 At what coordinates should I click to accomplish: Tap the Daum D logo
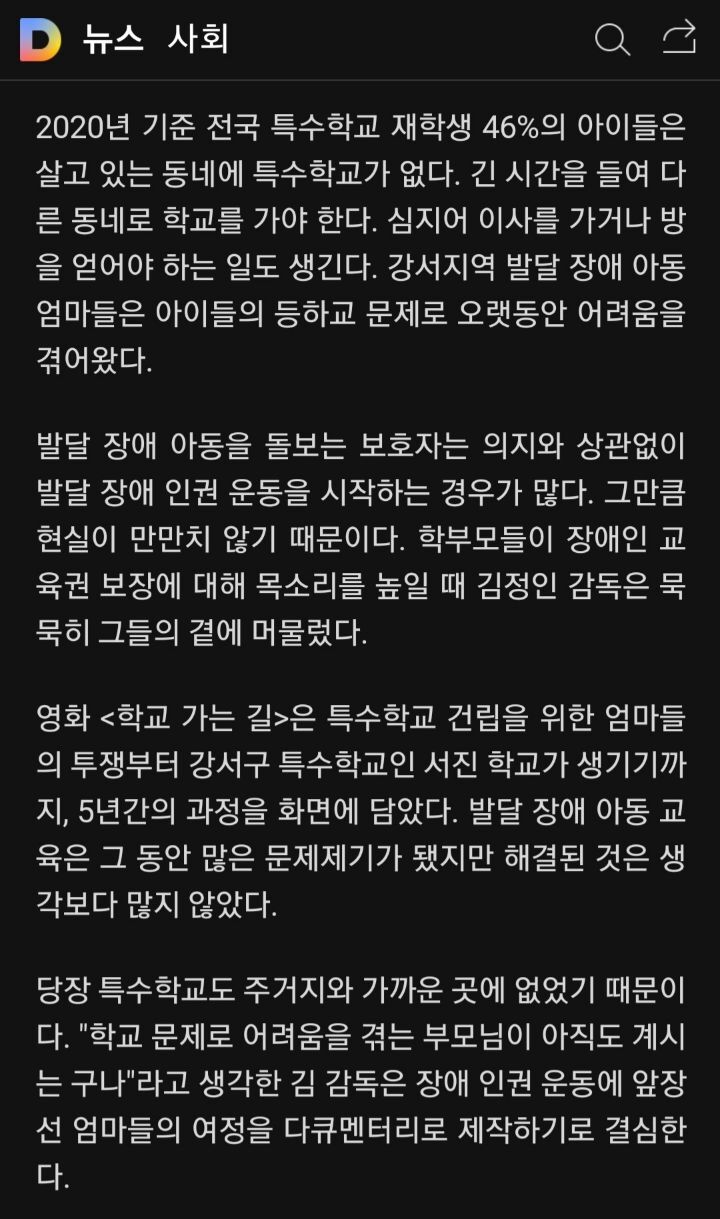pyautogui.click(x=40, y=40)
